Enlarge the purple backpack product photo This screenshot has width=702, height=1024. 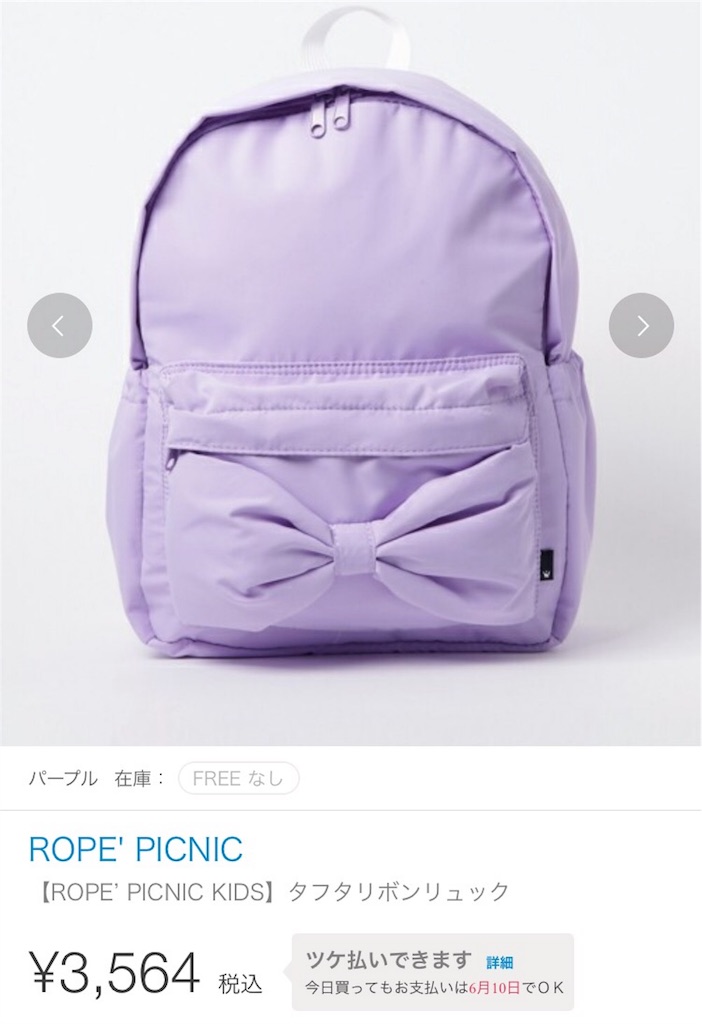tap(350, 400)
